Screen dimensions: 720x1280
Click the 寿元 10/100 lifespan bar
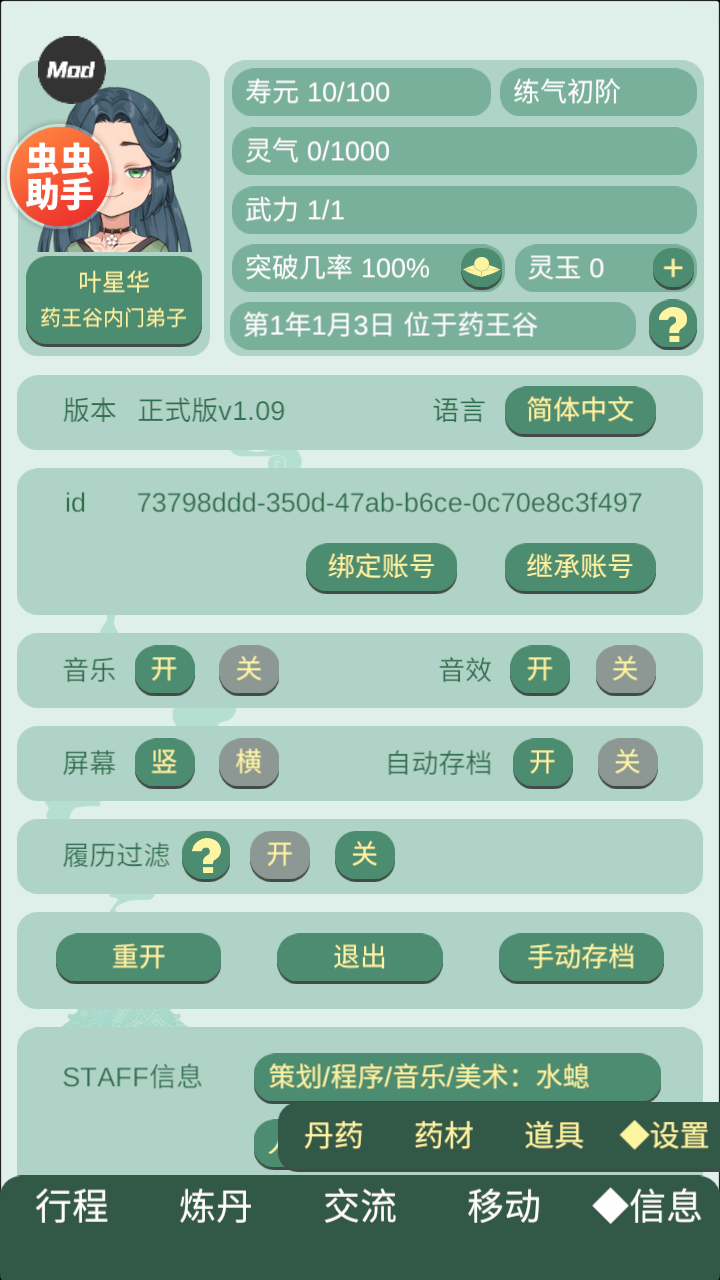[x=361, y=92]
